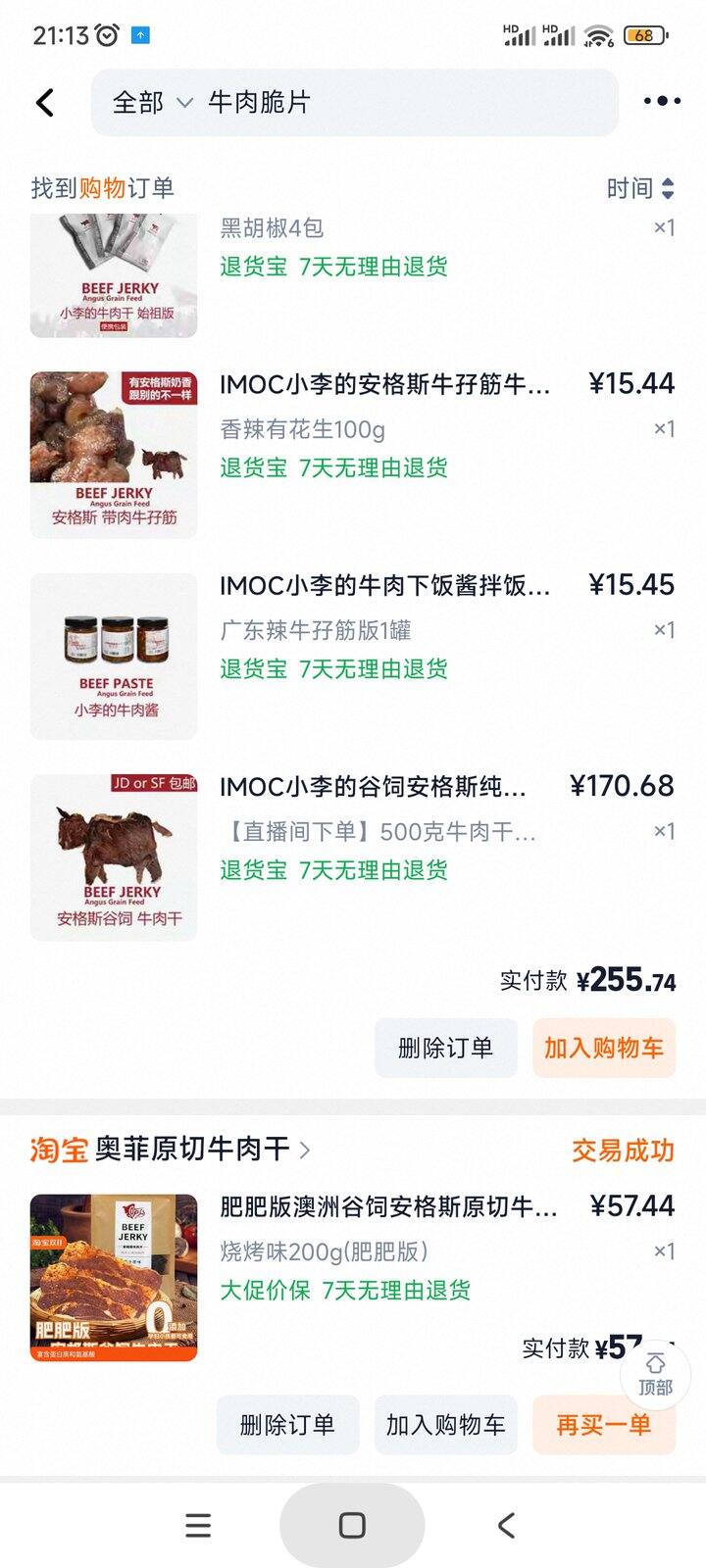This screenshot has width=706, height=1568.
Task: Open the three-dot overflow menu
Action: pos(662,101)
